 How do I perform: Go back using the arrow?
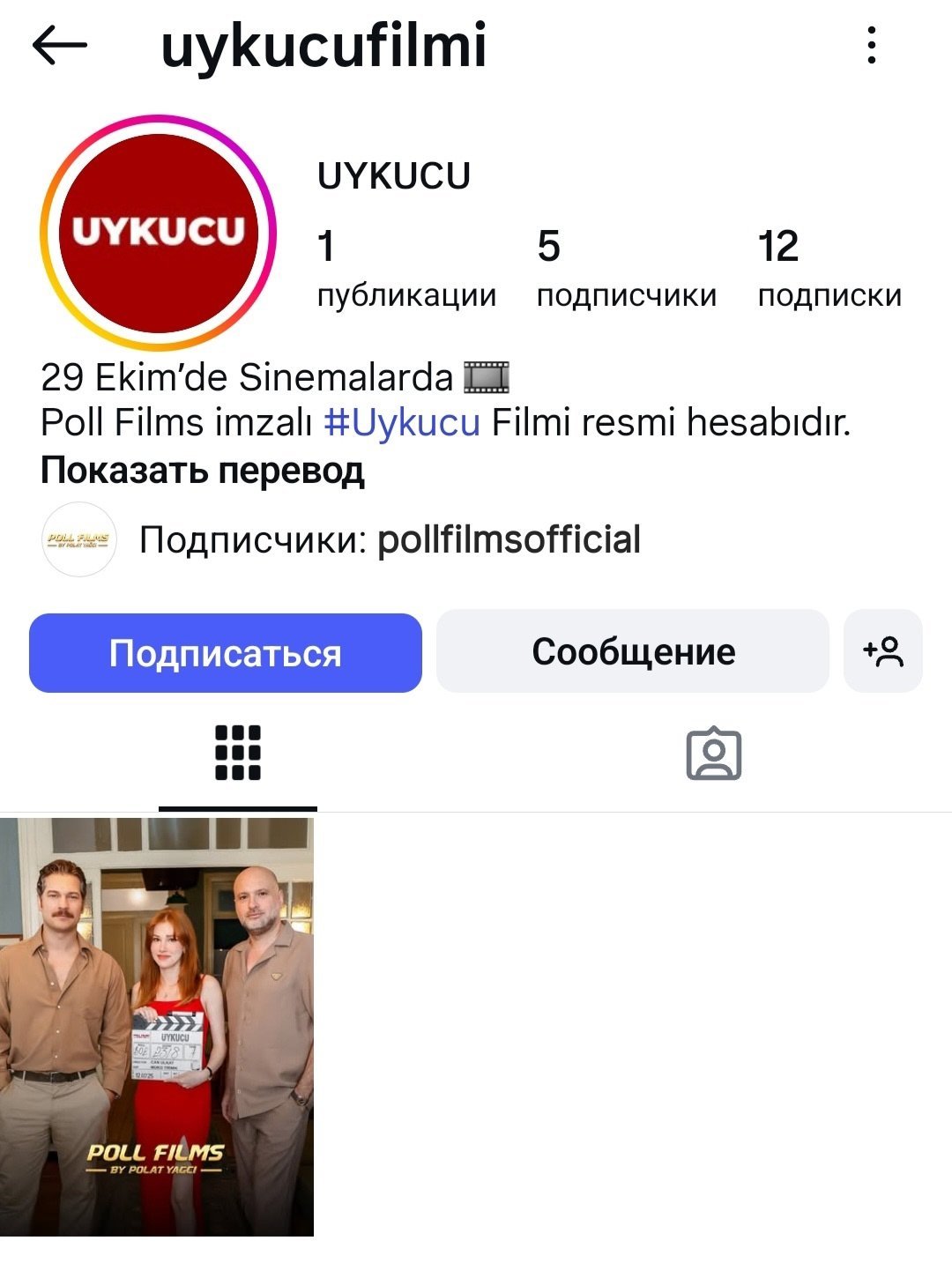click(60, 45)
